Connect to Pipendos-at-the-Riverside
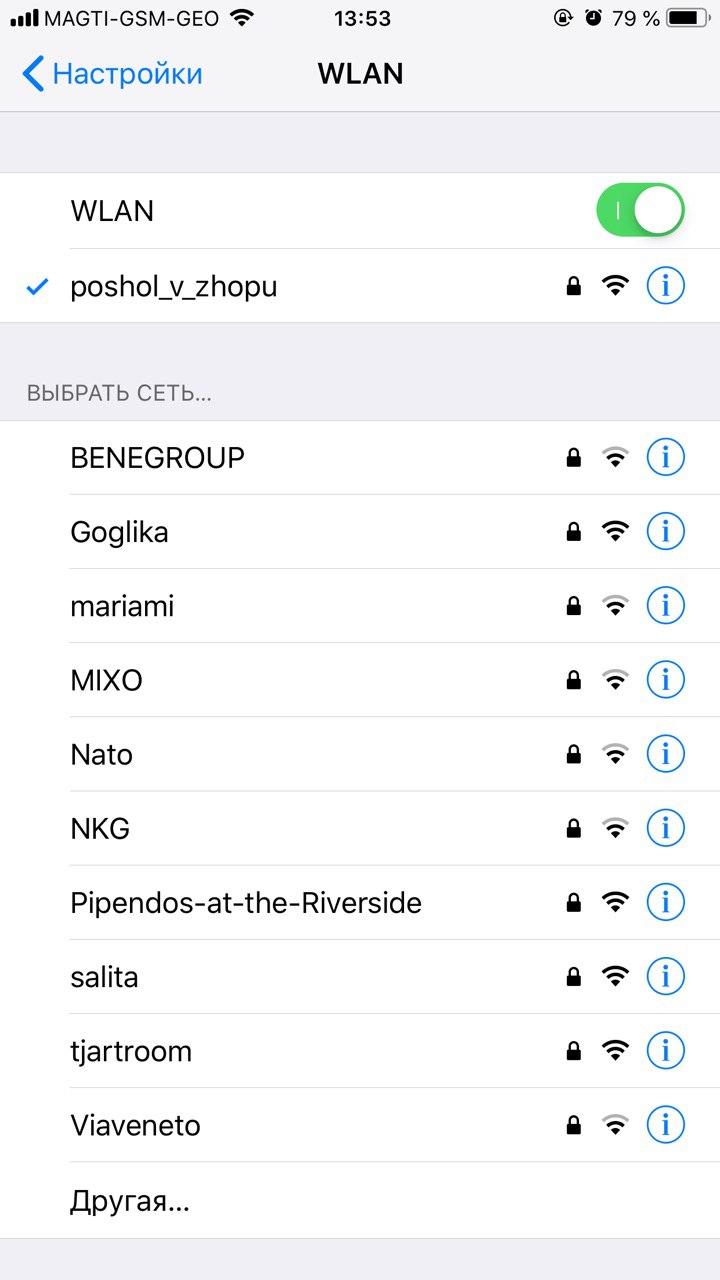This screenshot has width=720, height=1280. (x=360, y=903)
